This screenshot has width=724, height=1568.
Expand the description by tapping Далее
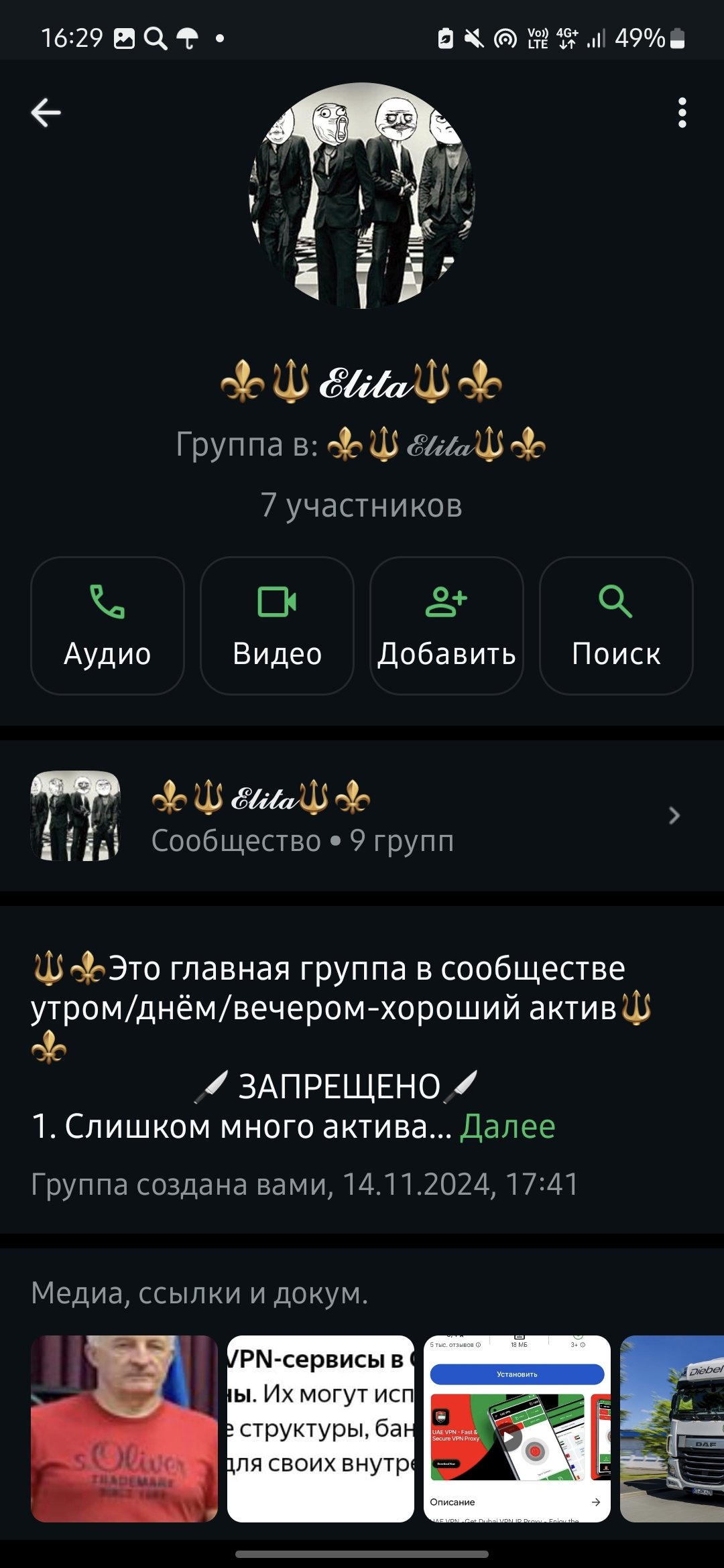(507, 1127)
